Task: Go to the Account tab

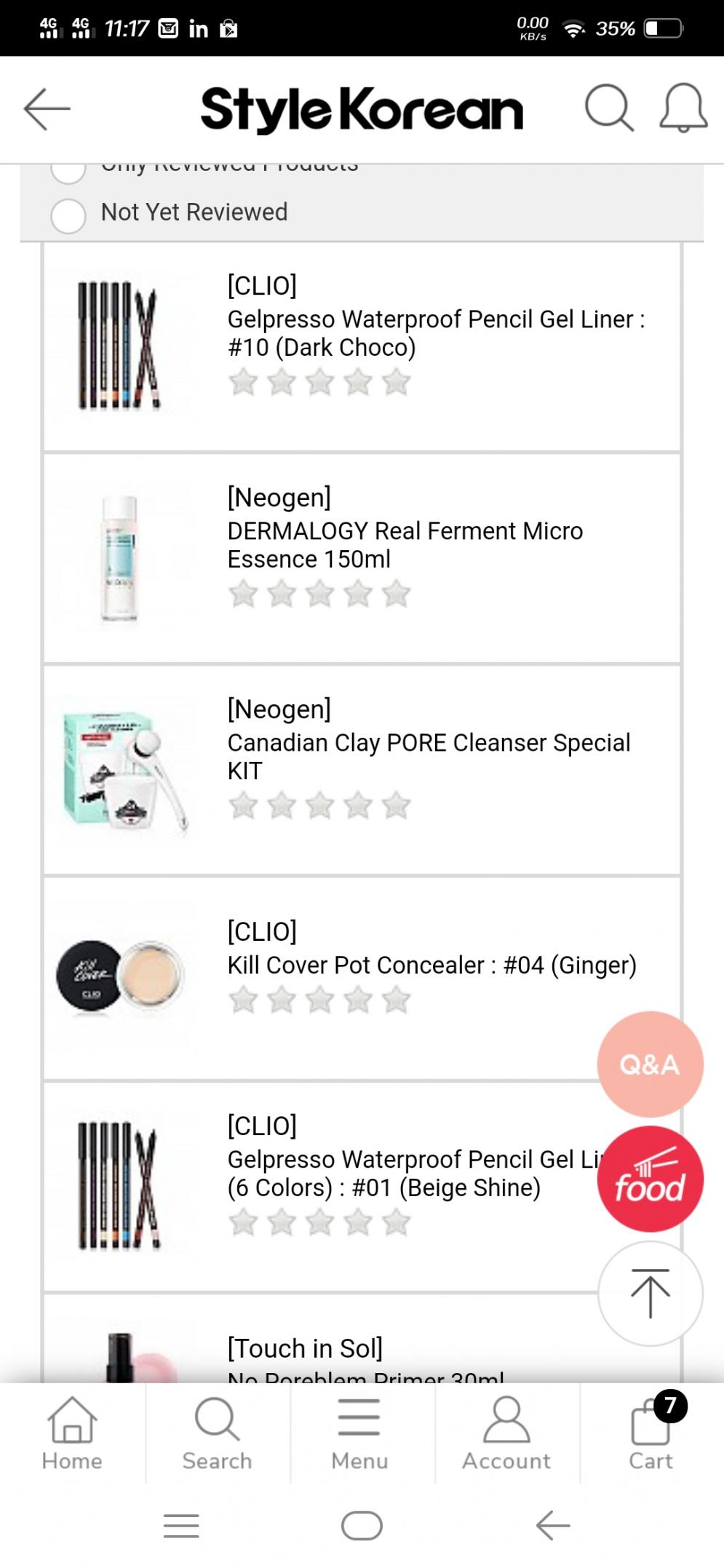Action: (x=506, y=1433)
